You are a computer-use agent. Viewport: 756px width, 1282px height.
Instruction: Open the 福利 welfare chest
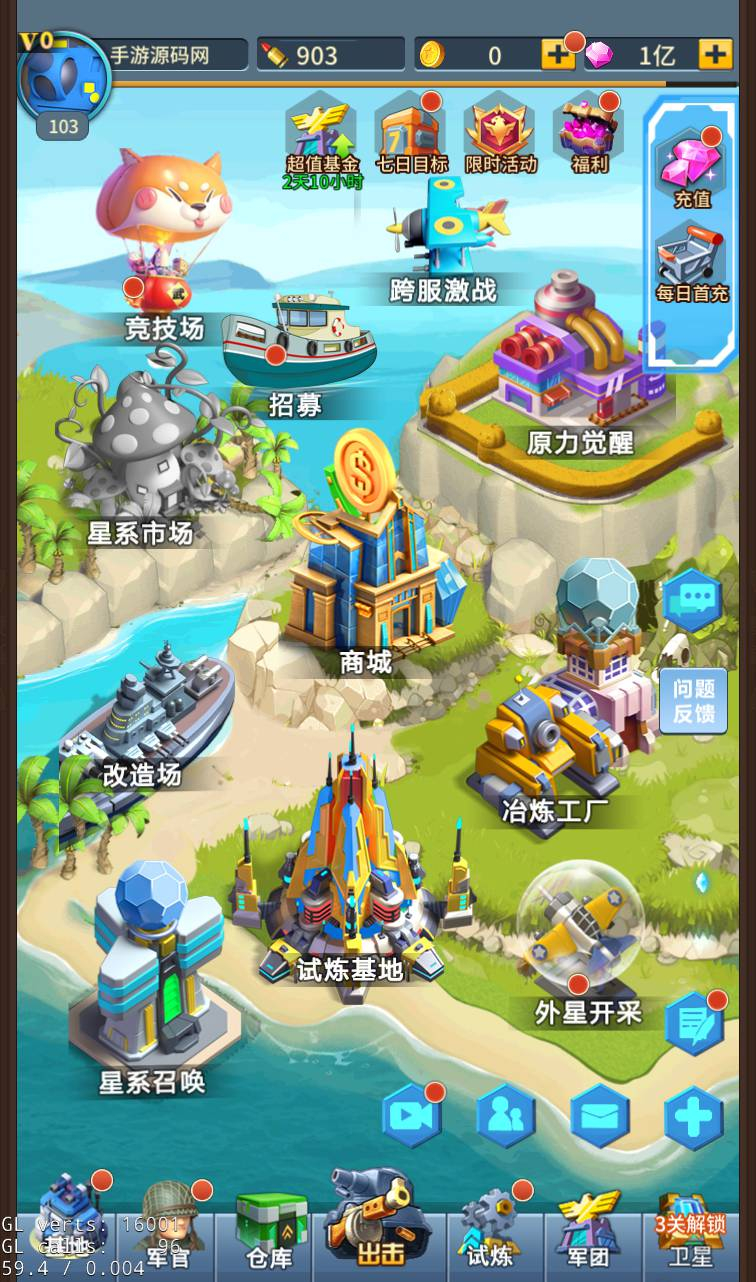590,135
